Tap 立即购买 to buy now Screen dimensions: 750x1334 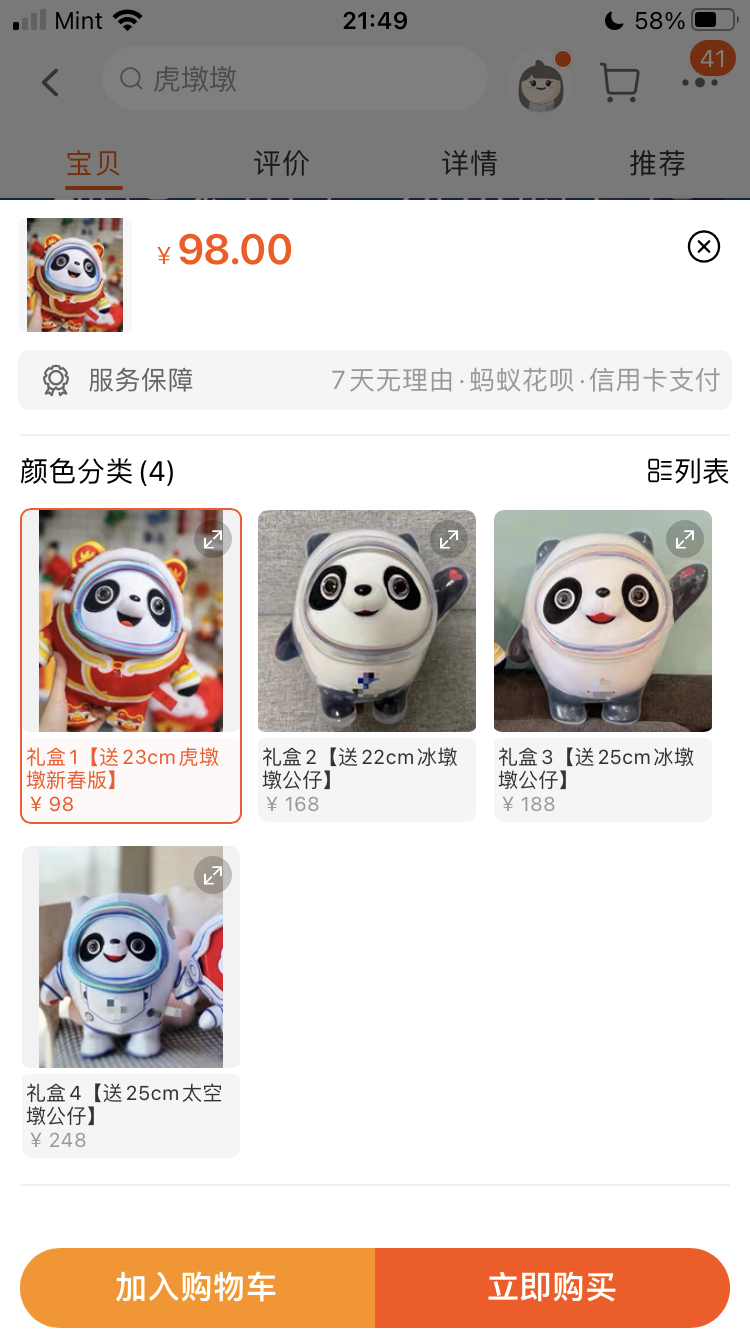click(552, 1287)
